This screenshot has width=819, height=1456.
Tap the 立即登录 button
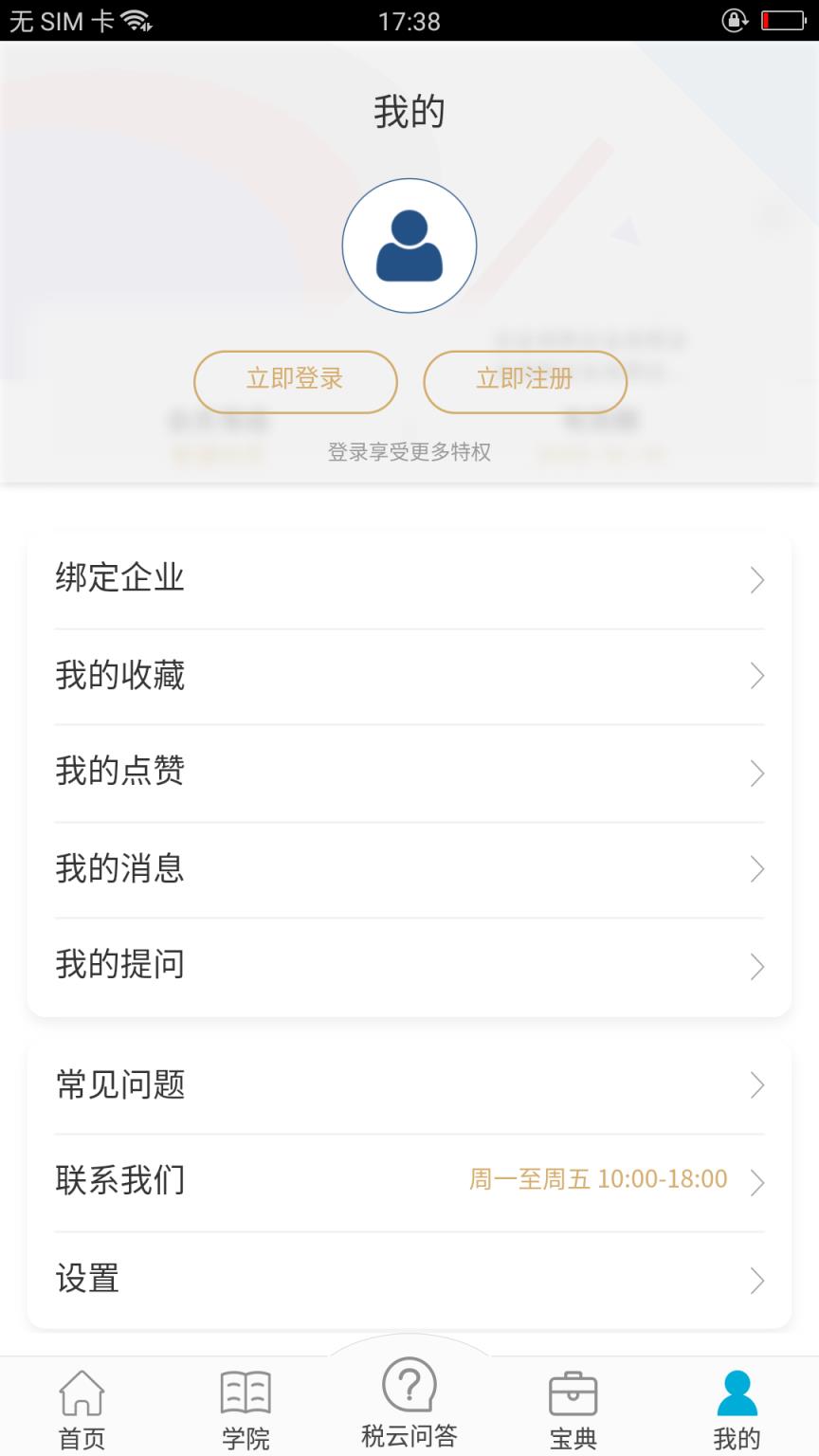click(296, 381)
